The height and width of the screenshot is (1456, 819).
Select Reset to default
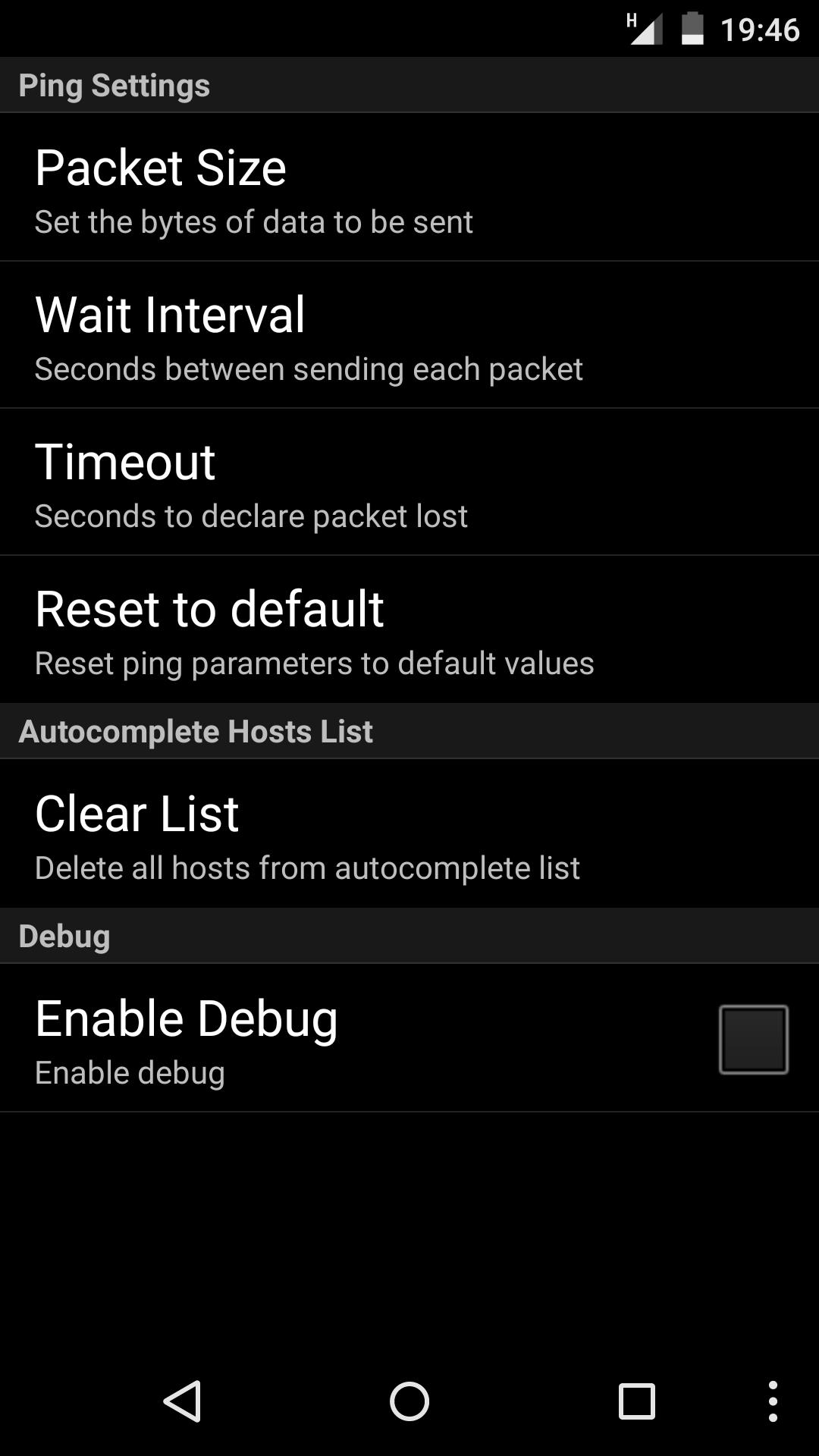tap(409, 629)
